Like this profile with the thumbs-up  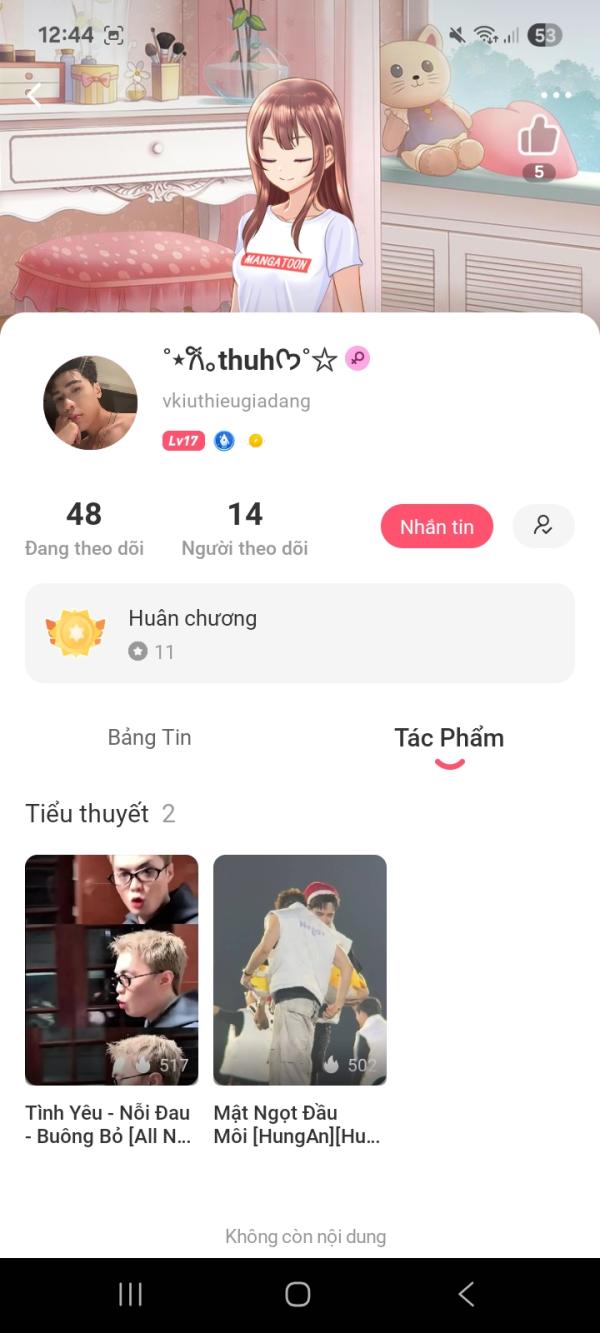538,137
